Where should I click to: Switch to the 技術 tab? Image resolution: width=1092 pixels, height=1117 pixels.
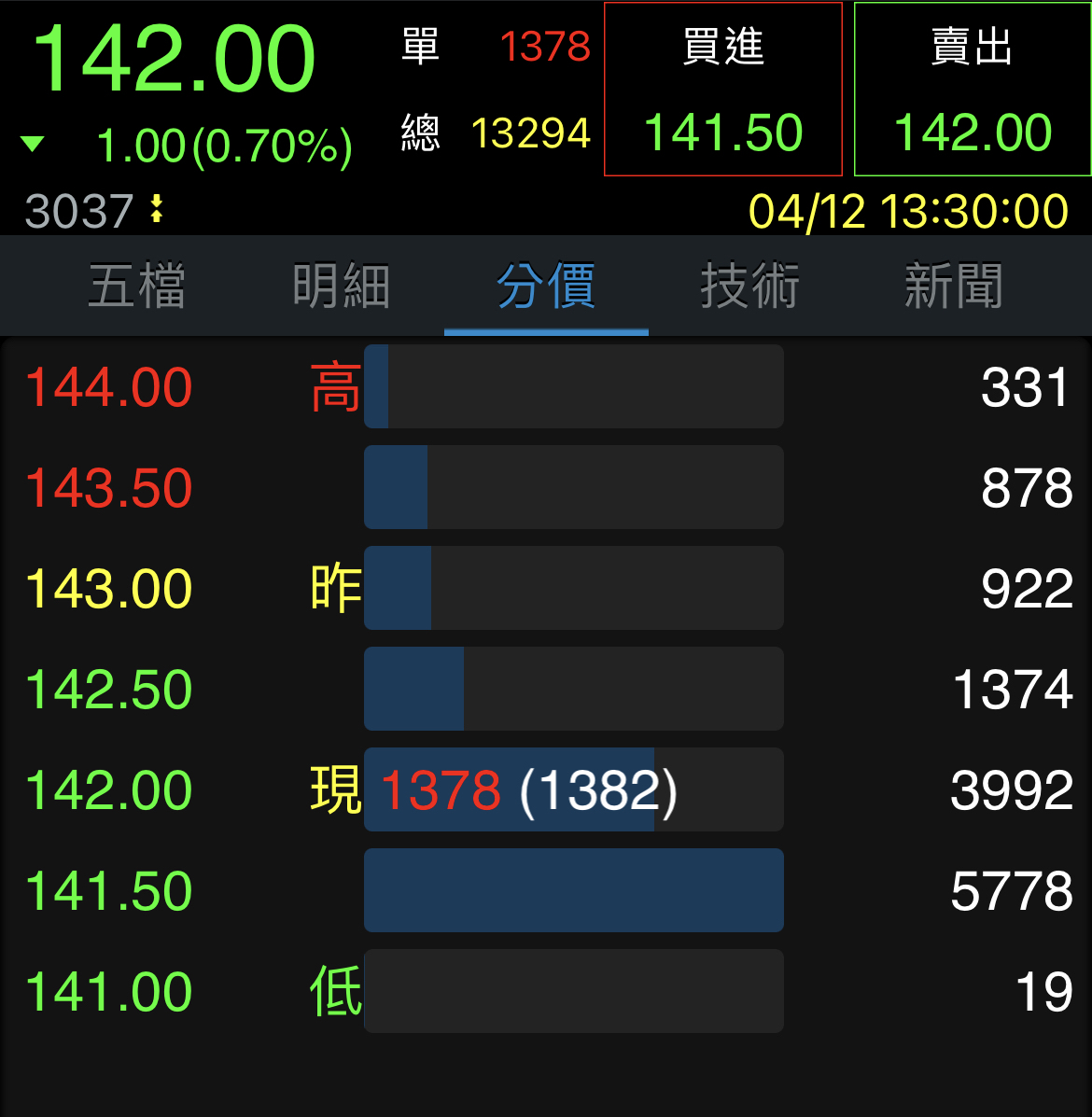pos(749,286)
